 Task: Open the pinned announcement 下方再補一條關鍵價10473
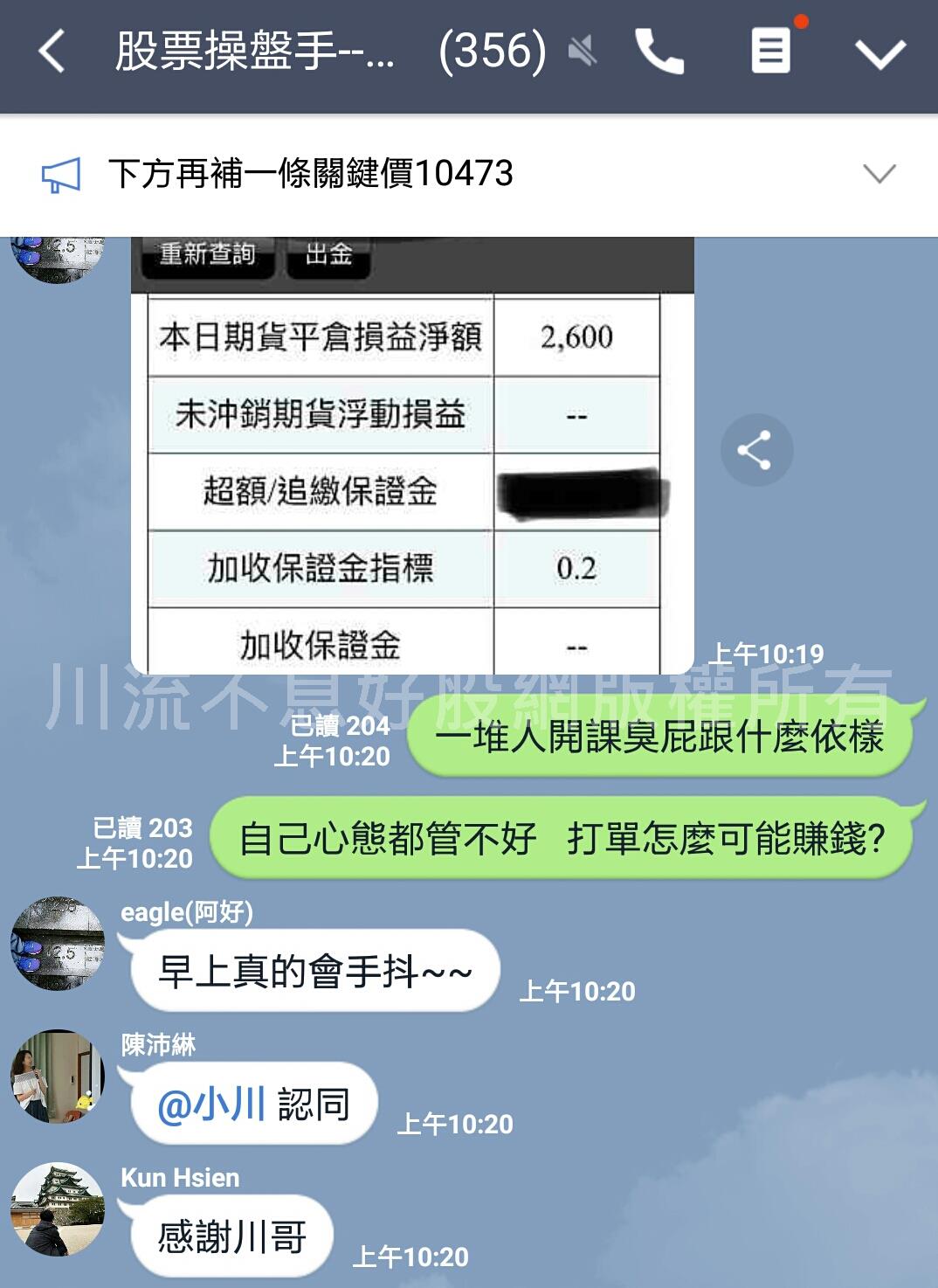(311, 173)
